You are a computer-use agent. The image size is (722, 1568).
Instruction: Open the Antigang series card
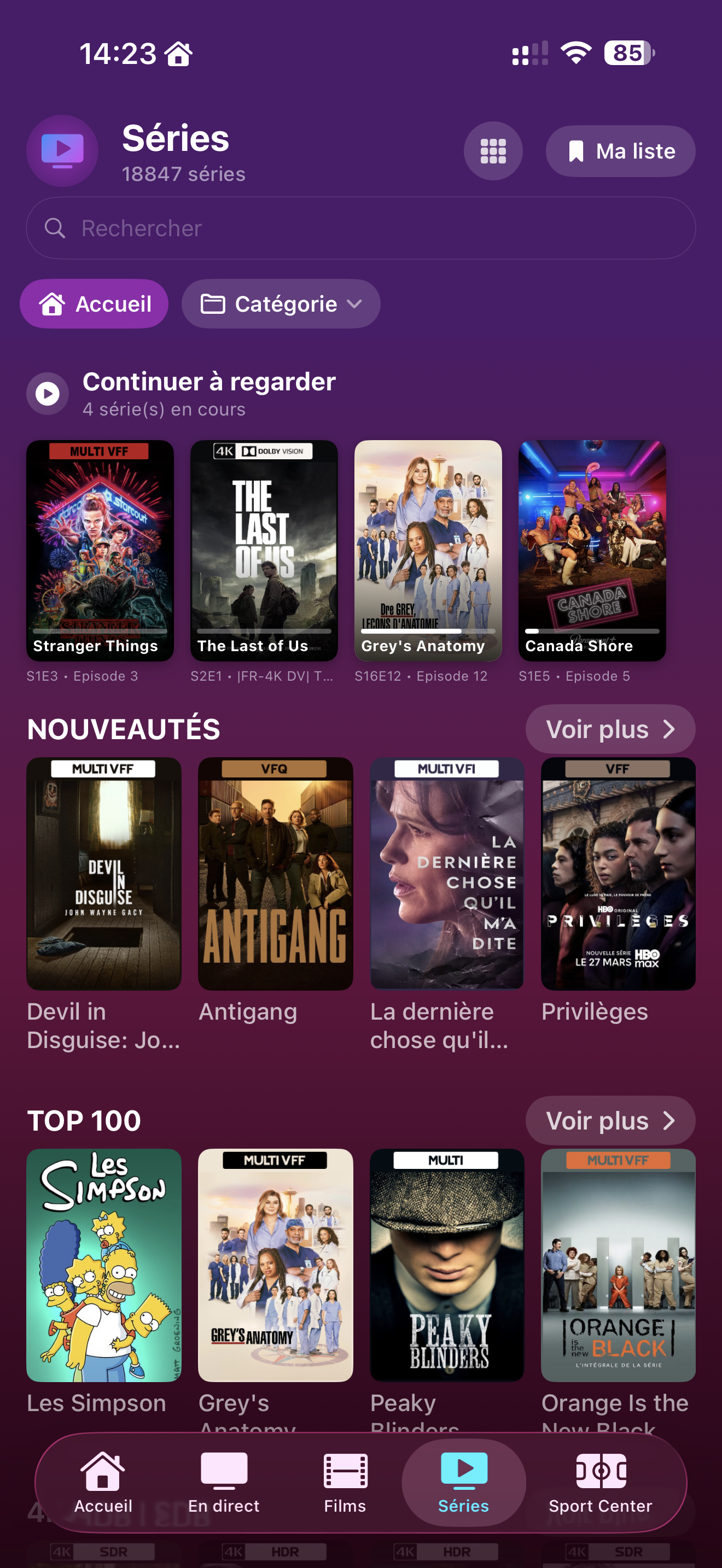coord(275,874)
